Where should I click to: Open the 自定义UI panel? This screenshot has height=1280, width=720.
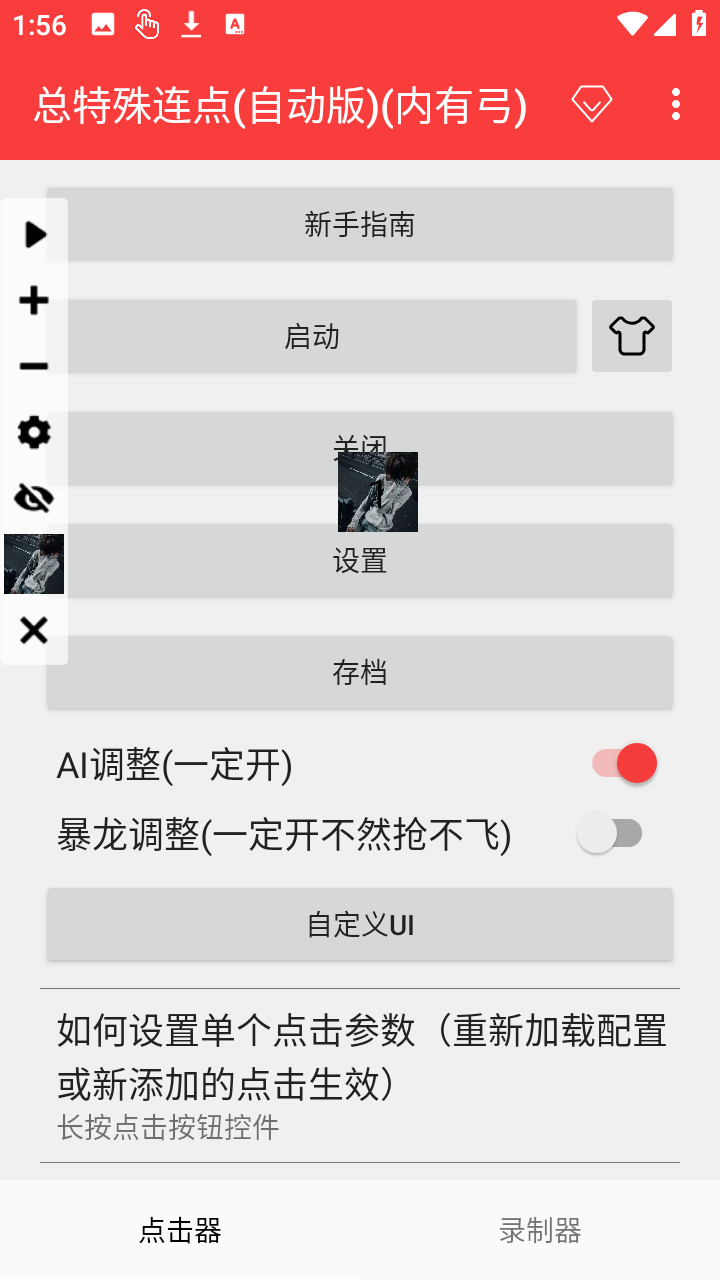(360, 924)
